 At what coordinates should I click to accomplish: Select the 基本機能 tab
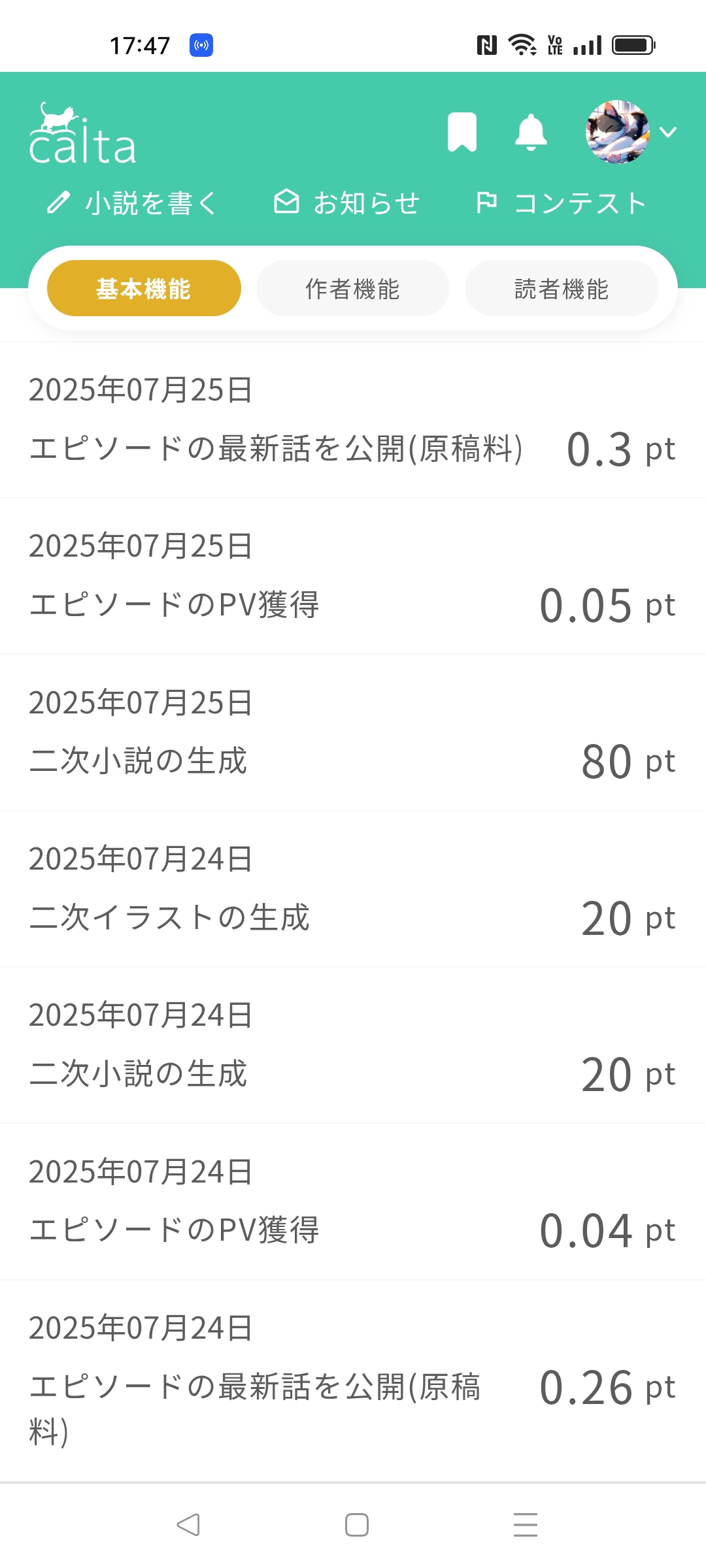click(144, 288)
